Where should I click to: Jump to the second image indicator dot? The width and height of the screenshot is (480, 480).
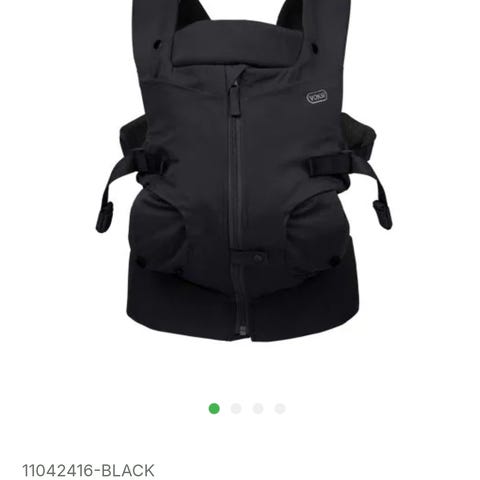[236, 409]
